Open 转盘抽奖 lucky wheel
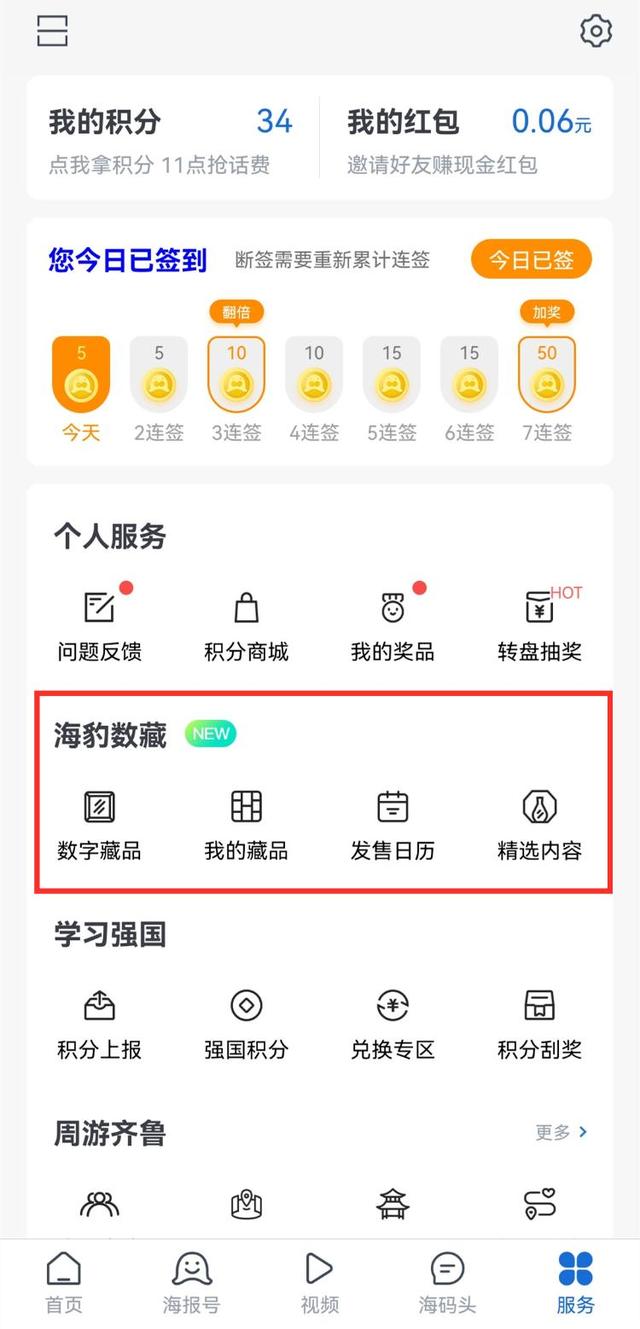 pos(539,625)
